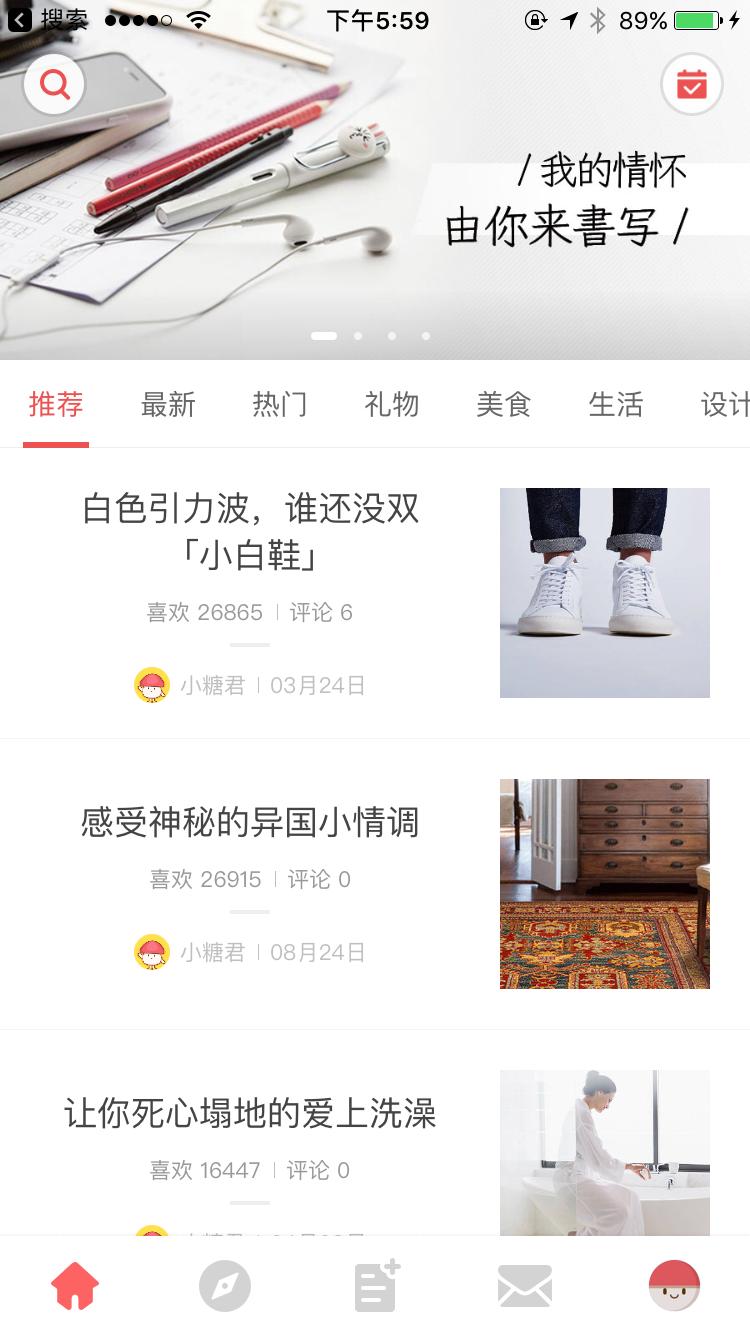The width and height of the screenshot is (750, 1334).
Task: Open the discover compass tab
Action: (225, 1286)
